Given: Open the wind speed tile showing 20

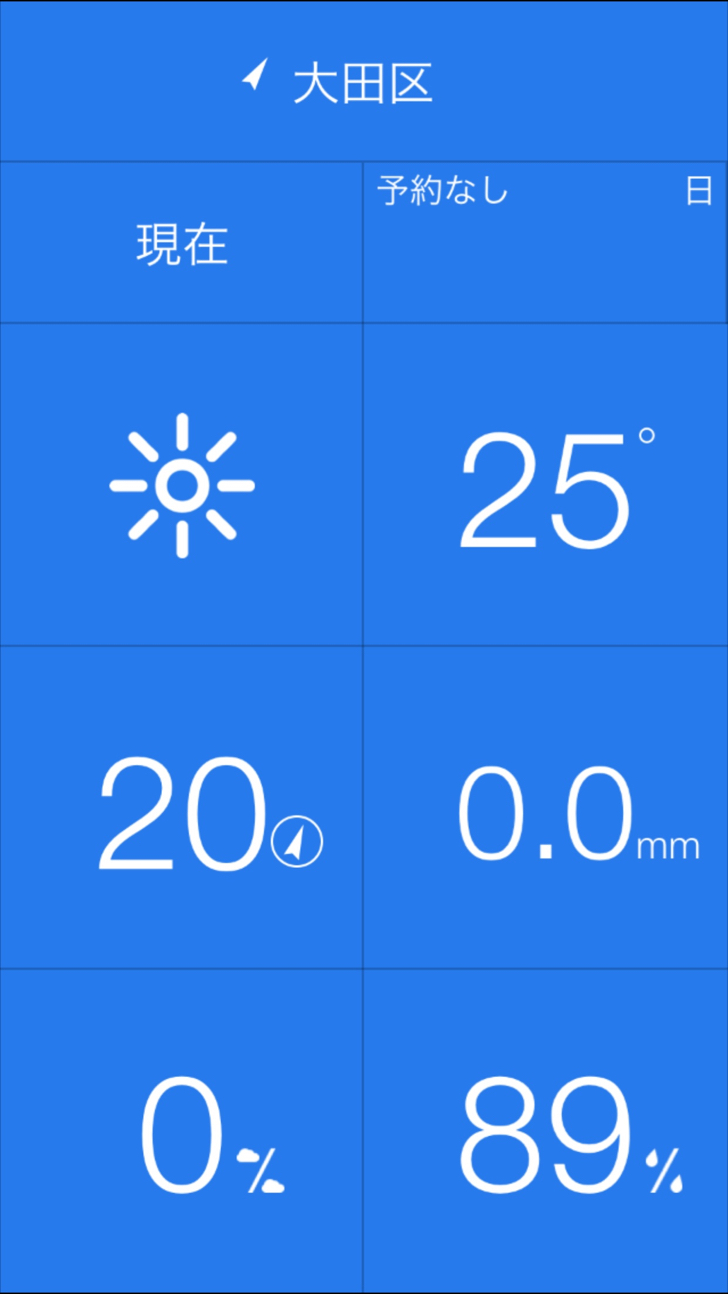Looking at the screenshot, I should click(181, 808).
